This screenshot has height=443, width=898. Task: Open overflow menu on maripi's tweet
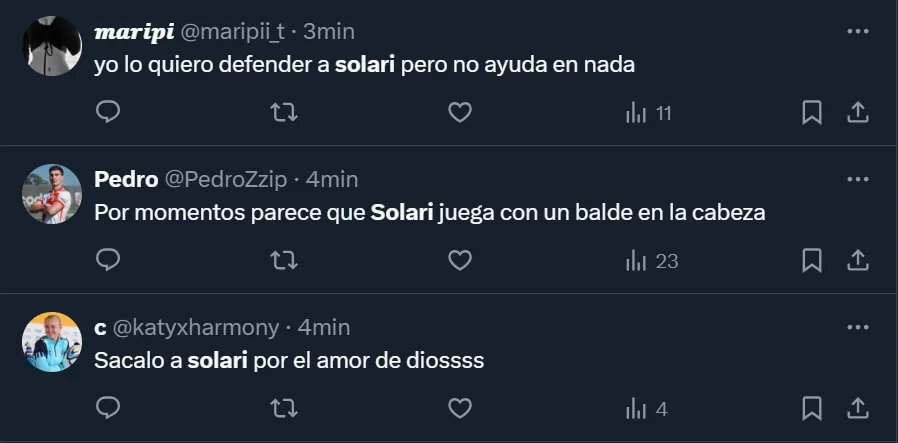[x=857, y=31]
